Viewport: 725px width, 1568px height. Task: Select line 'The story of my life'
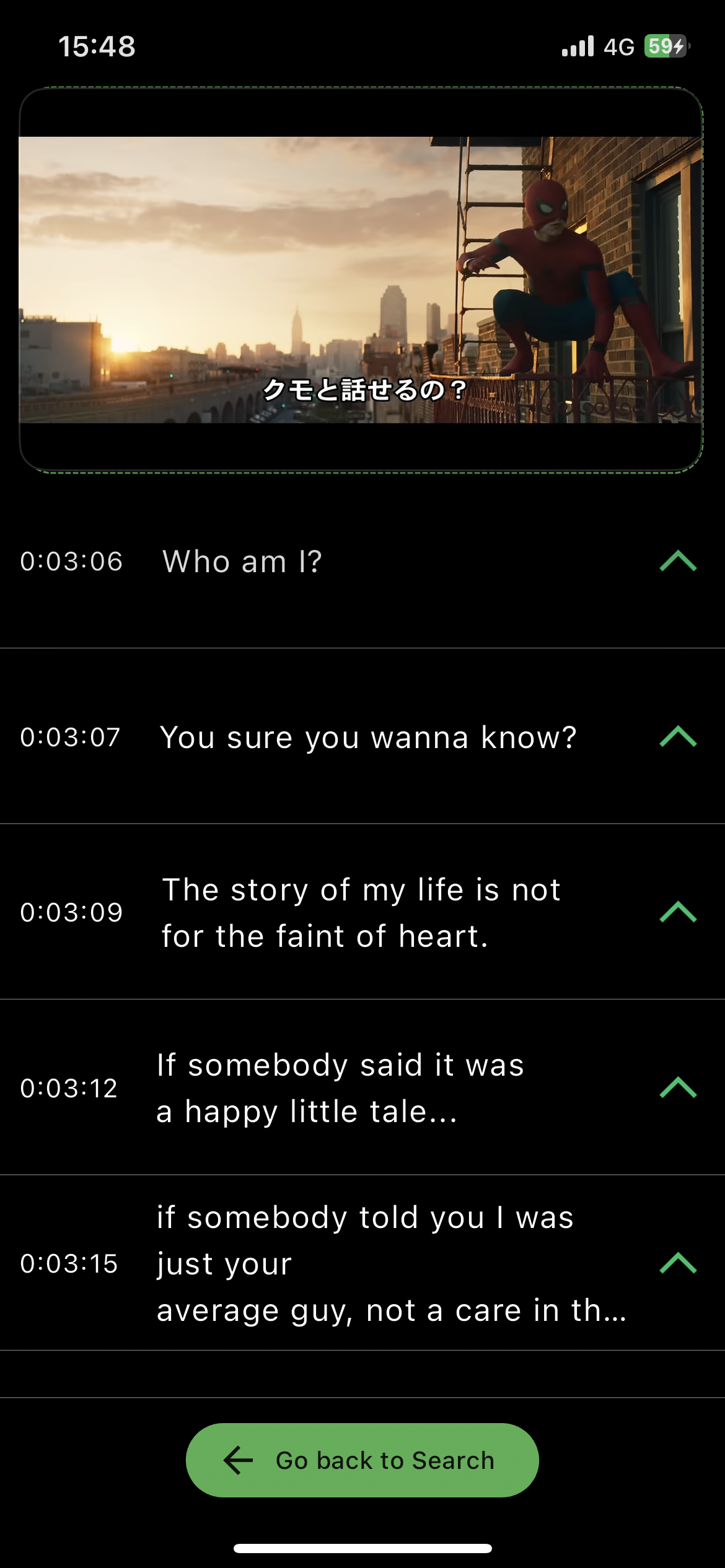click(x=361, y=912)
